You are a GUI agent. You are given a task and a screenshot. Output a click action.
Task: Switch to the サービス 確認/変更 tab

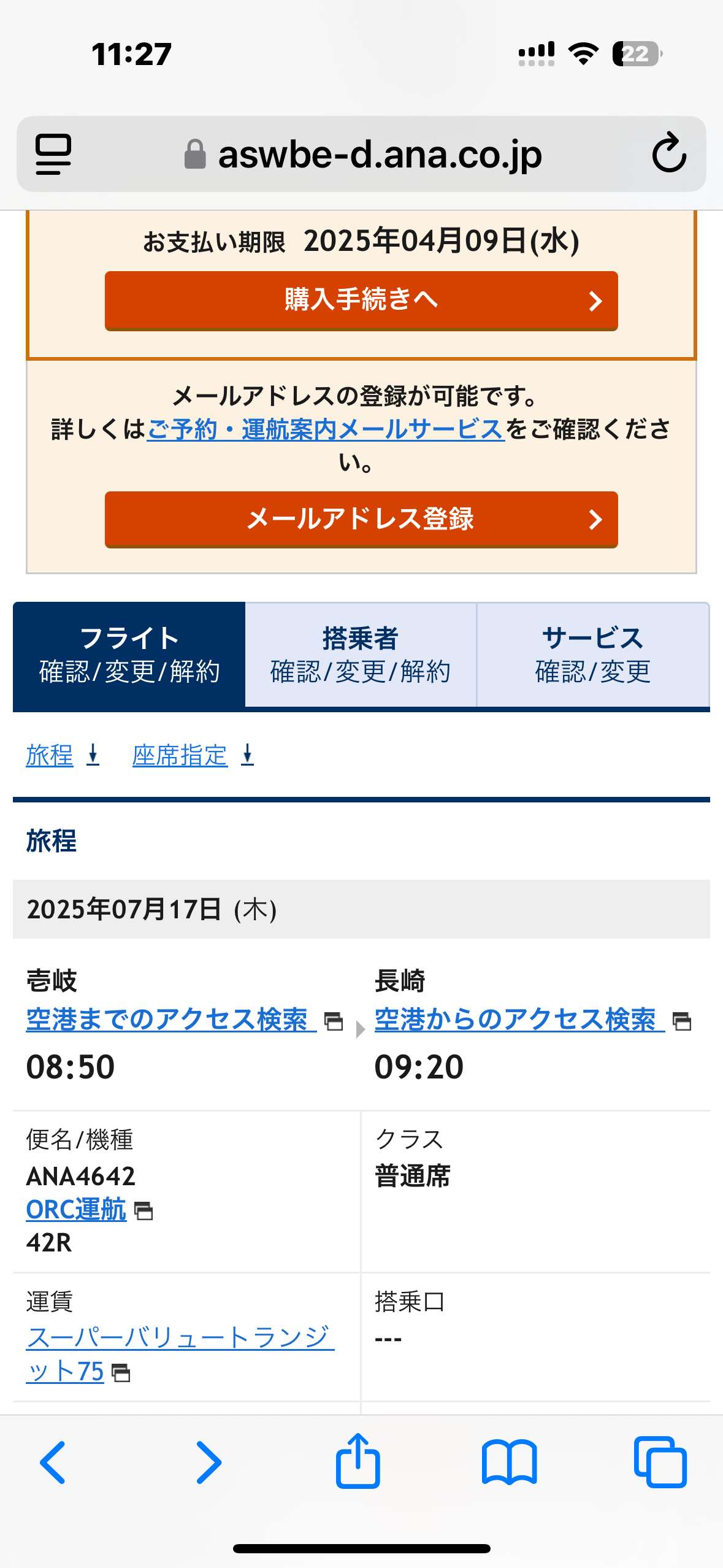[593, 655]
